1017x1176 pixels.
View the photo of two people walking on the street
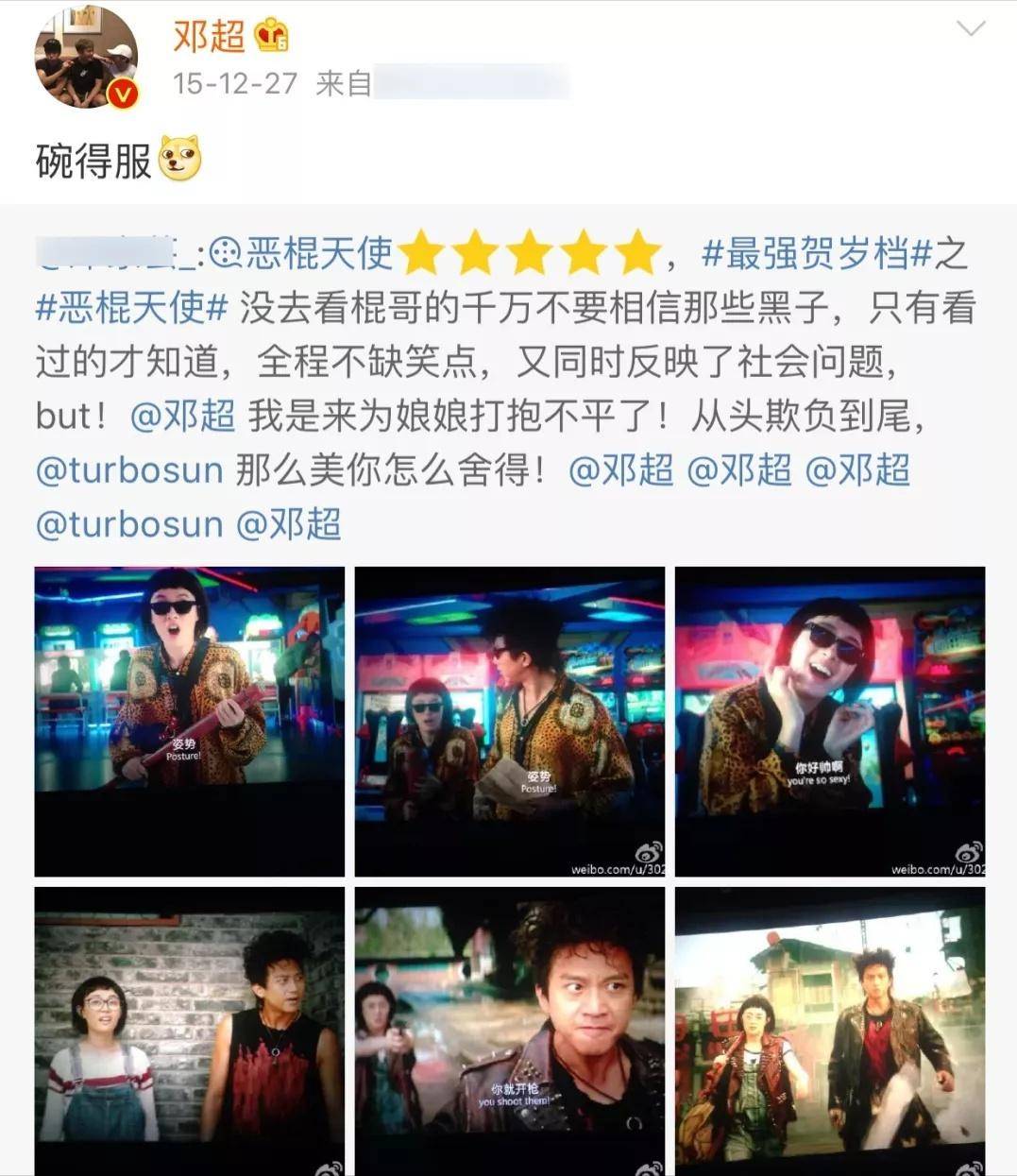pyautogui.click(x=830, y=1031)
